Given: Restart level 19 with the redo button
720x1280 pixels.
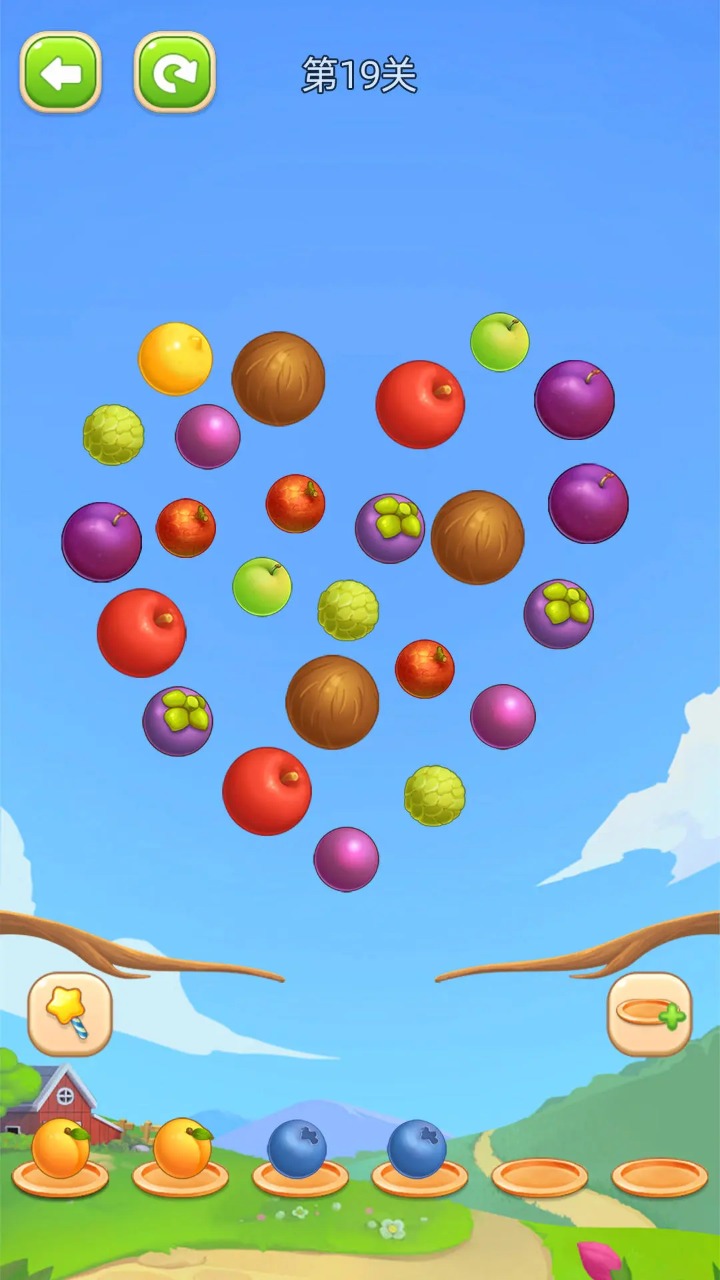Looking at the screenshot, I should (x=175, y=72).
